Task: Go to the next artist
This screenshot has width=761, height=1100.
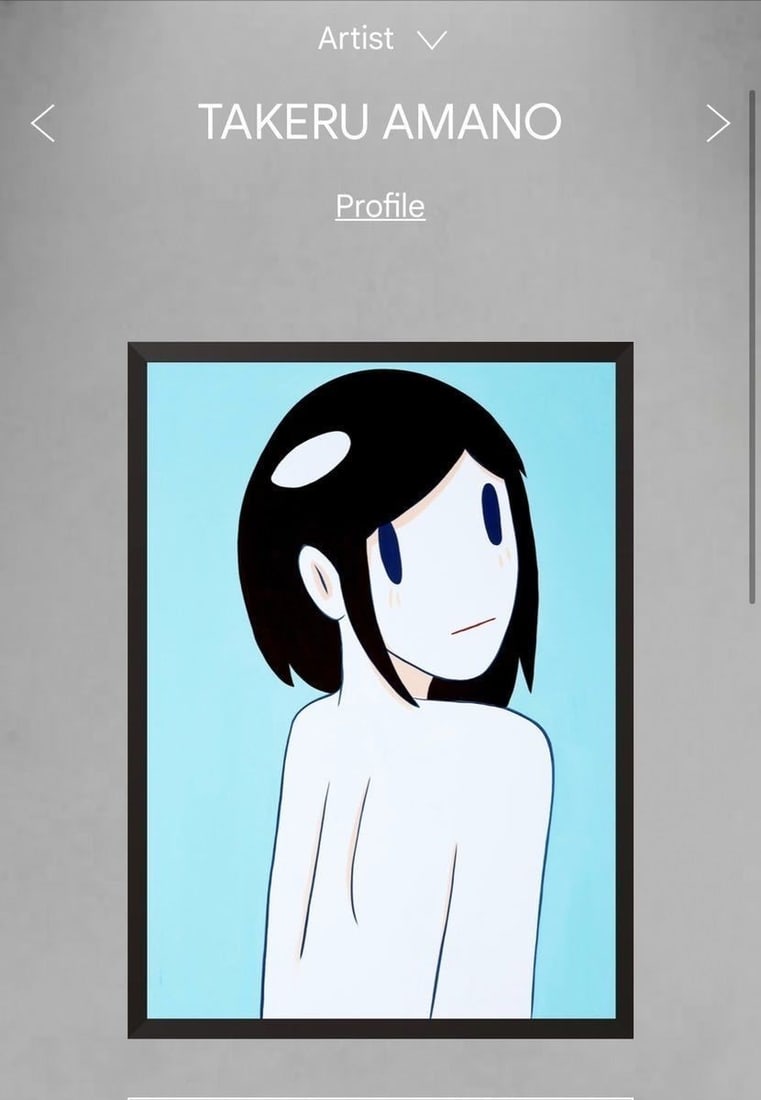Action: point(717,123)
